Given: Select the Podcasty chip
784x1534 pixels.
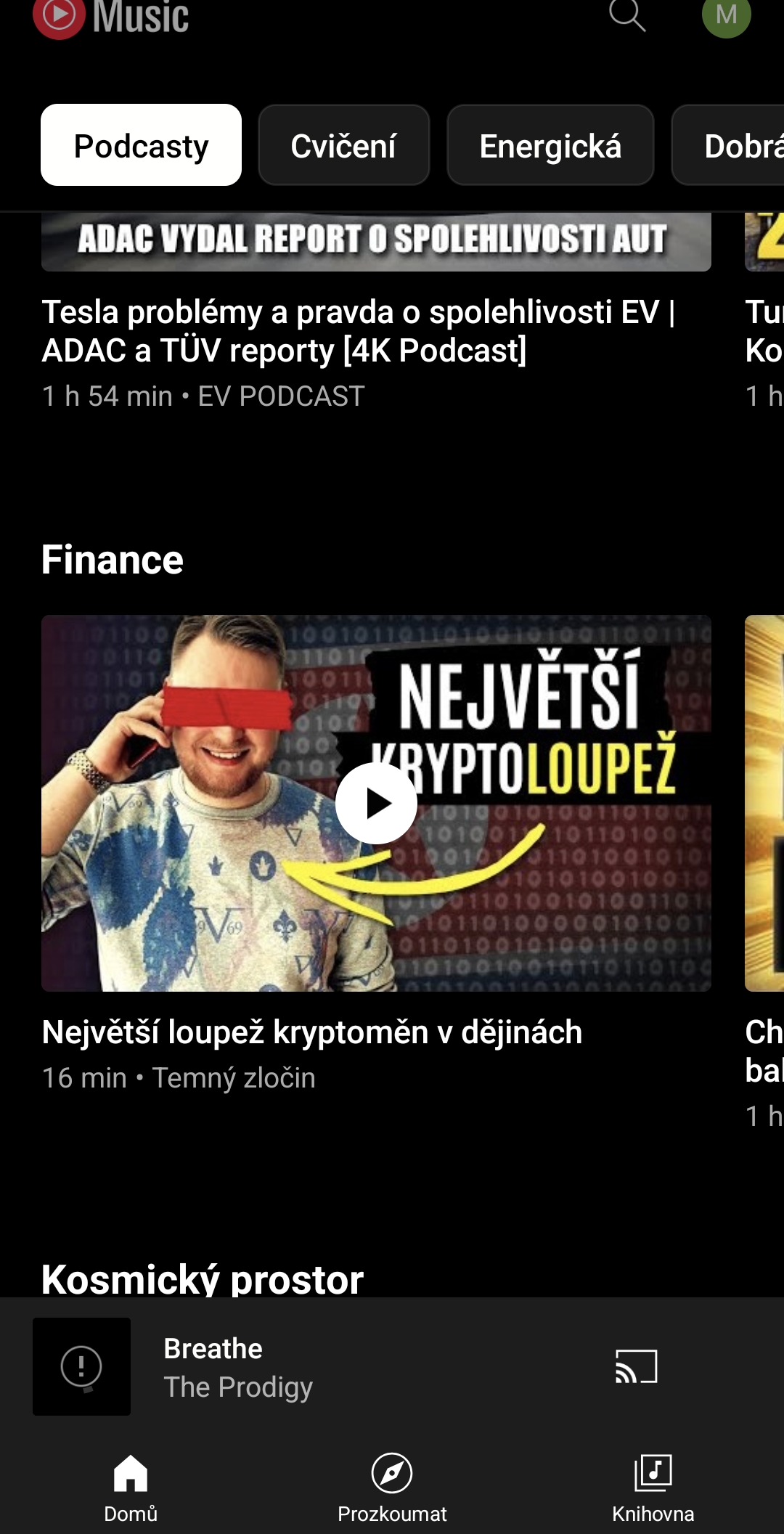Looking at the screenshot, I should click(141, 145).
